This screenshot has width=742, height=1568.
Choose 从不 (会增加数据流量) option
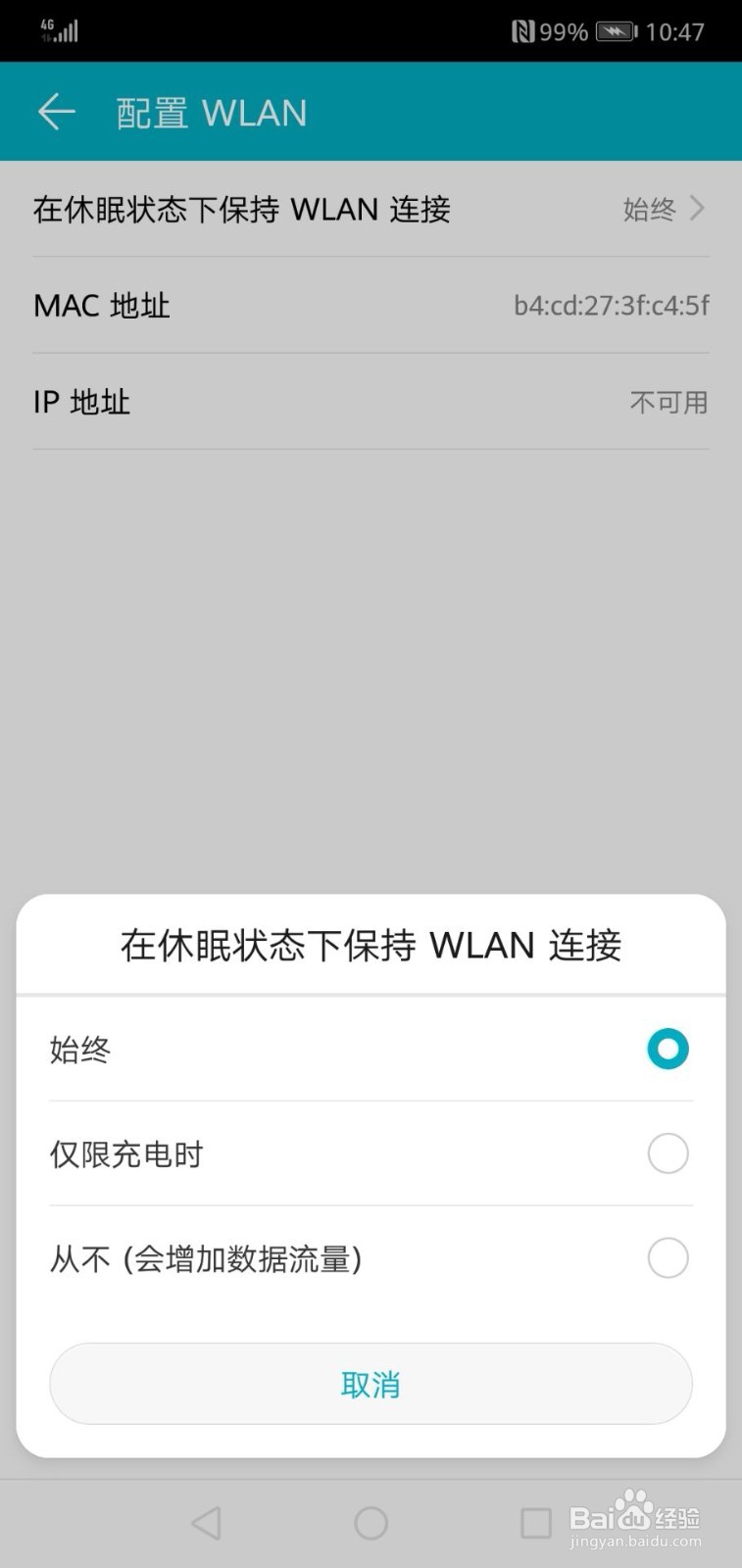tap(667, 1257)
